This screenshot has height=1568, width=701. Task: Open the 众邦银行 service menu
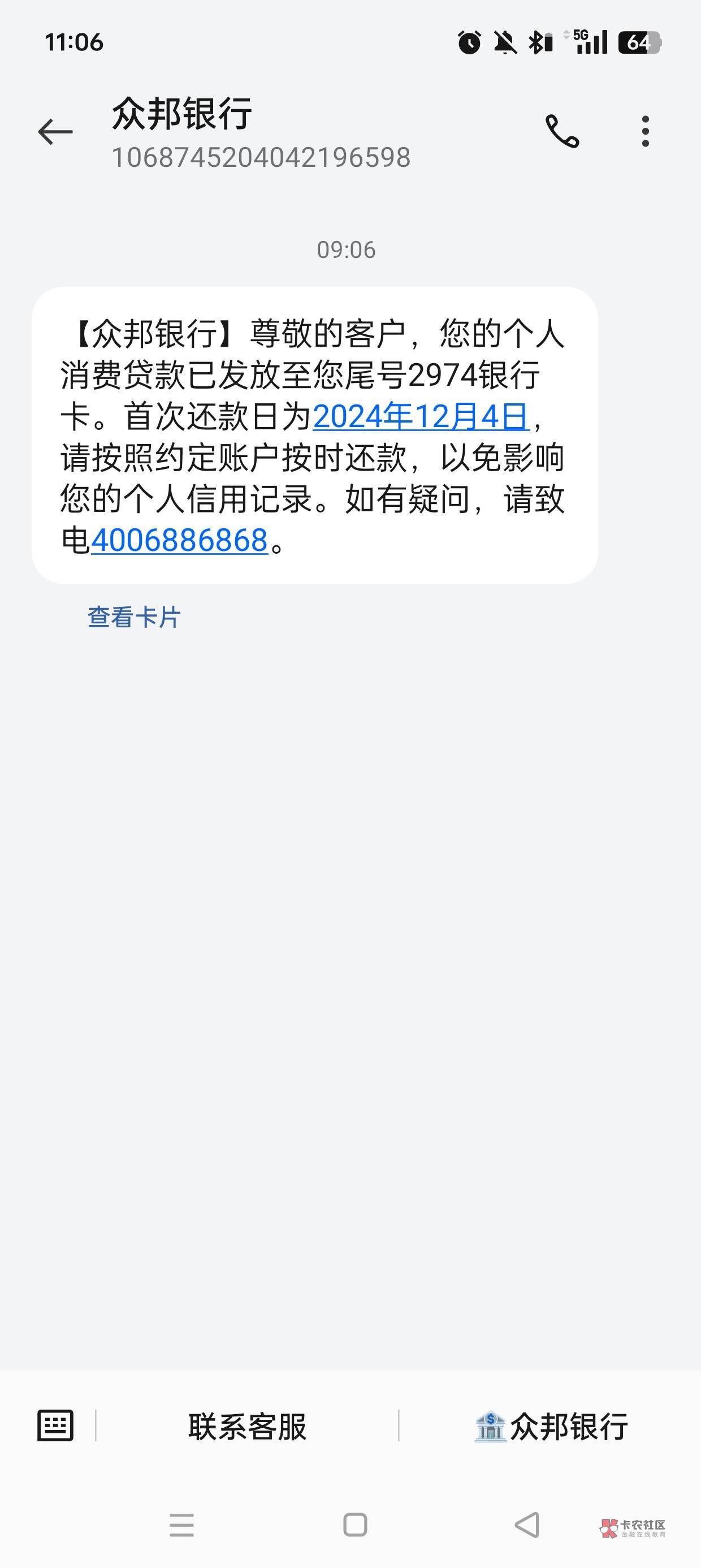[x=551, y=1427]
